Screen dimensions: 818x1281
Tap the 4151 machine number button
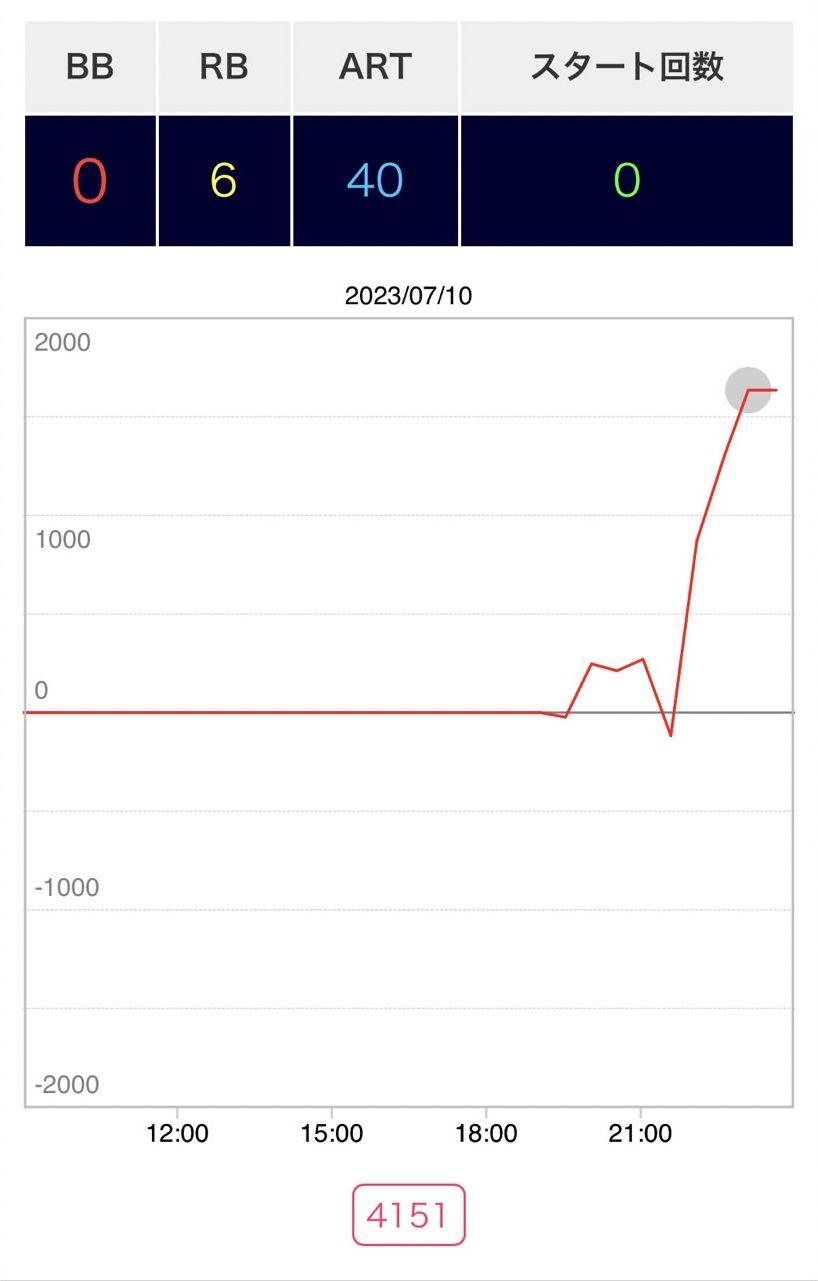pyautogui.click(x=408, y=1215)
